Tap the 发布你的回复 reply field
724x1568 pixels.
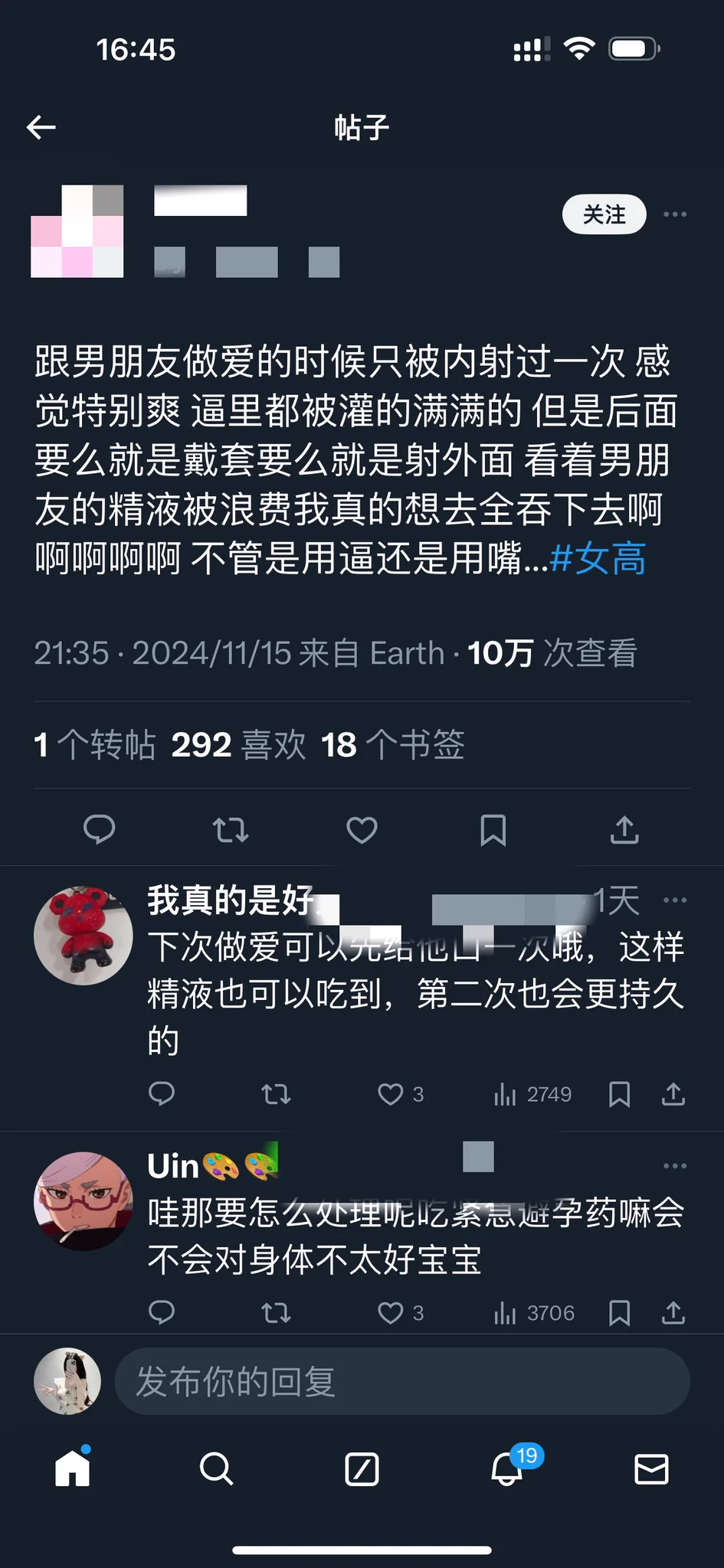coord(401,1381)
